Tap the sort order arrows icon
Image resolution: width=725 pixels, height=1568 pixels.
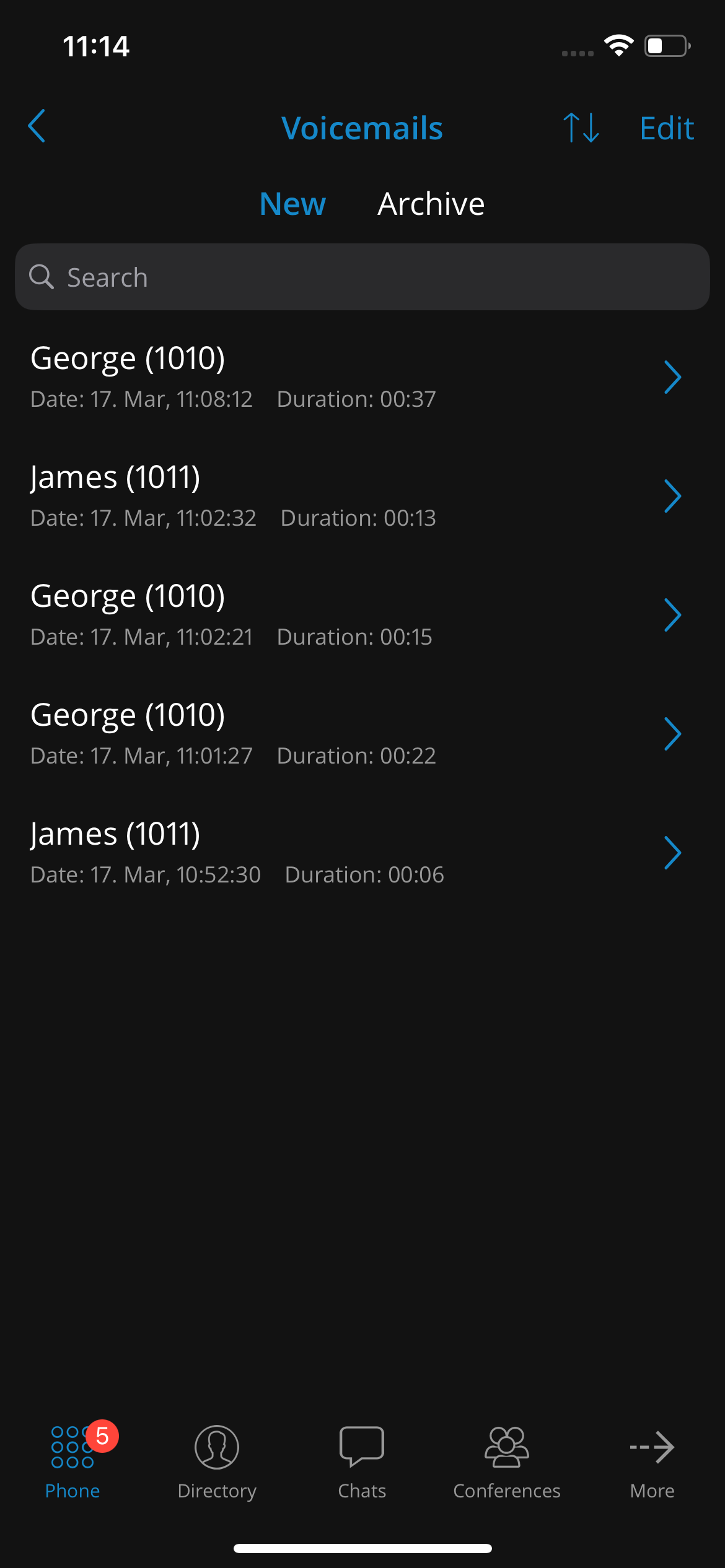(x=581, y=127)
